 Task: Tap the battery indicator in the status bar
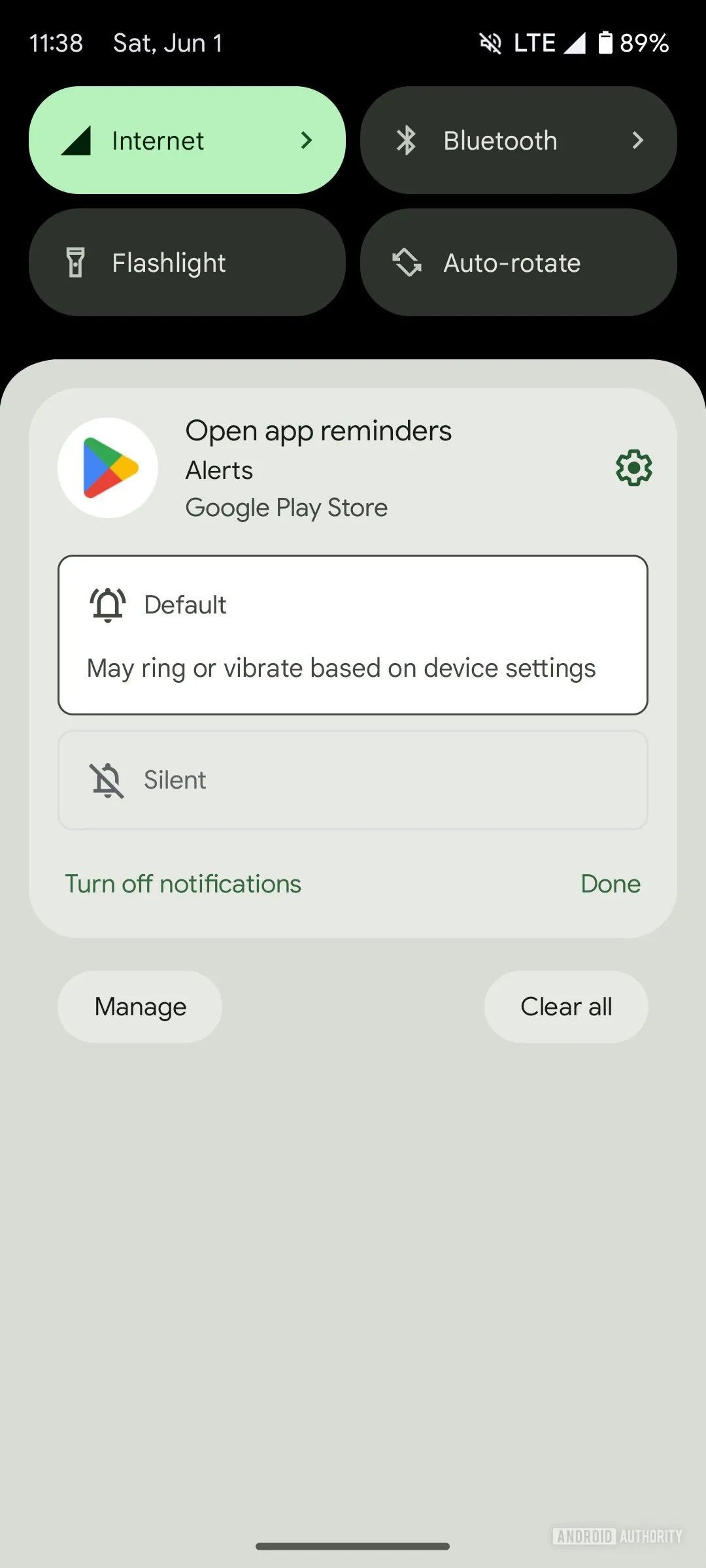pos(605,42)
